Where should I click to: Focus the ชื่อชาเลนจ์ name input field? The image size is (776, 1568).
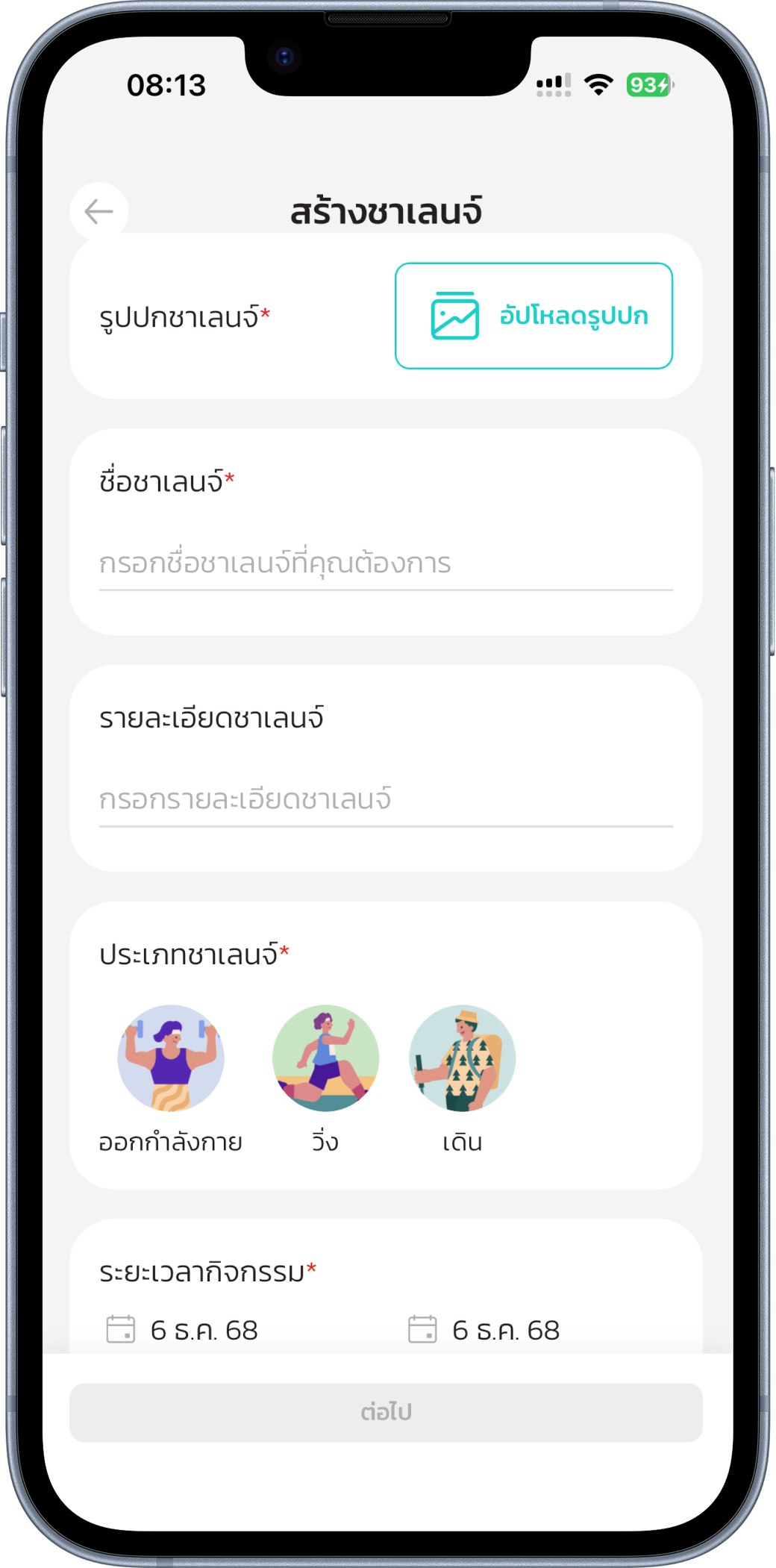pyautogui.click(x=386, y=563)
